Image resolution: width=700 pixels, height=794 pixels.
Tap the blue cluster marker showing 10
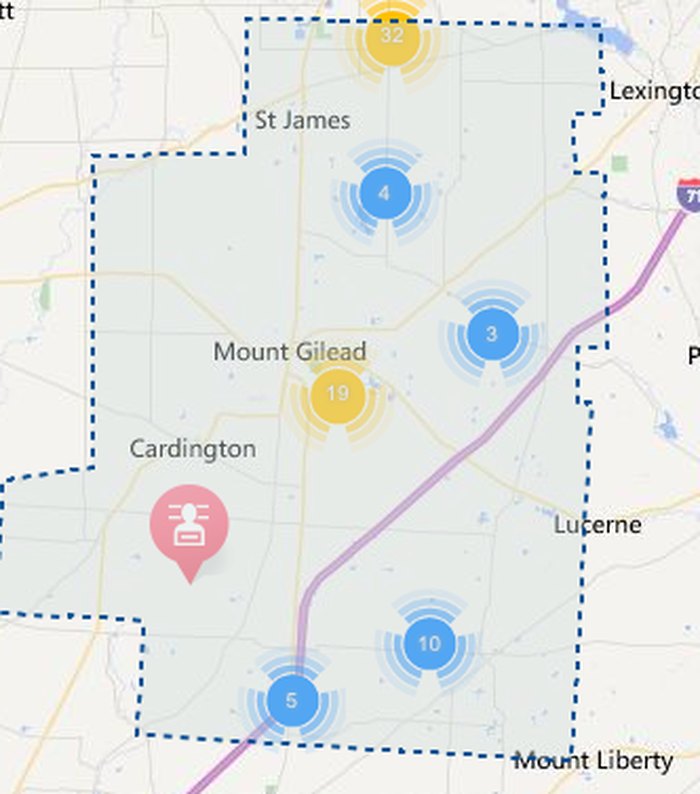pos(428,644)
